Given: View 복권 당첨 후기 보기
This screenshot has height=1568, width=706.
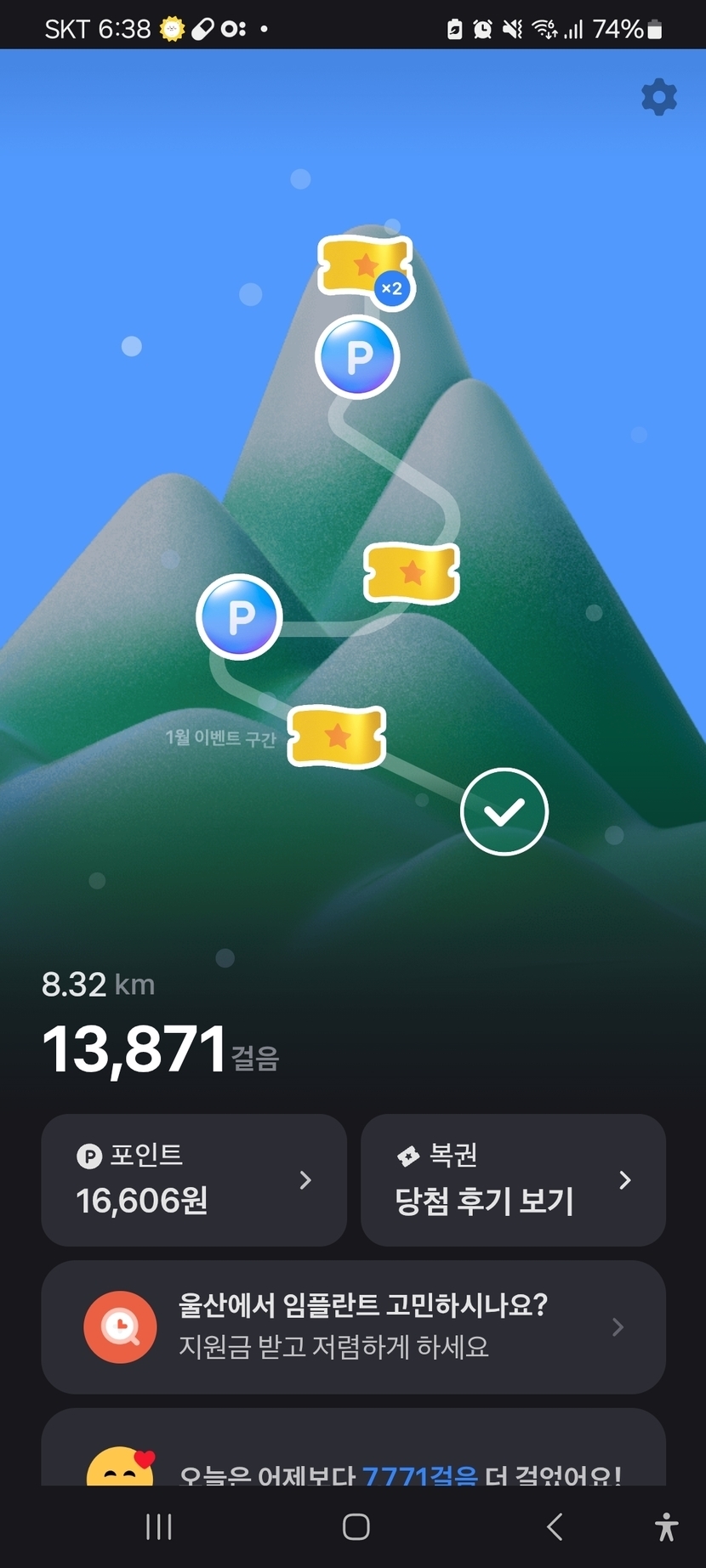Looking at the screenshot, I should [513, 1179].
